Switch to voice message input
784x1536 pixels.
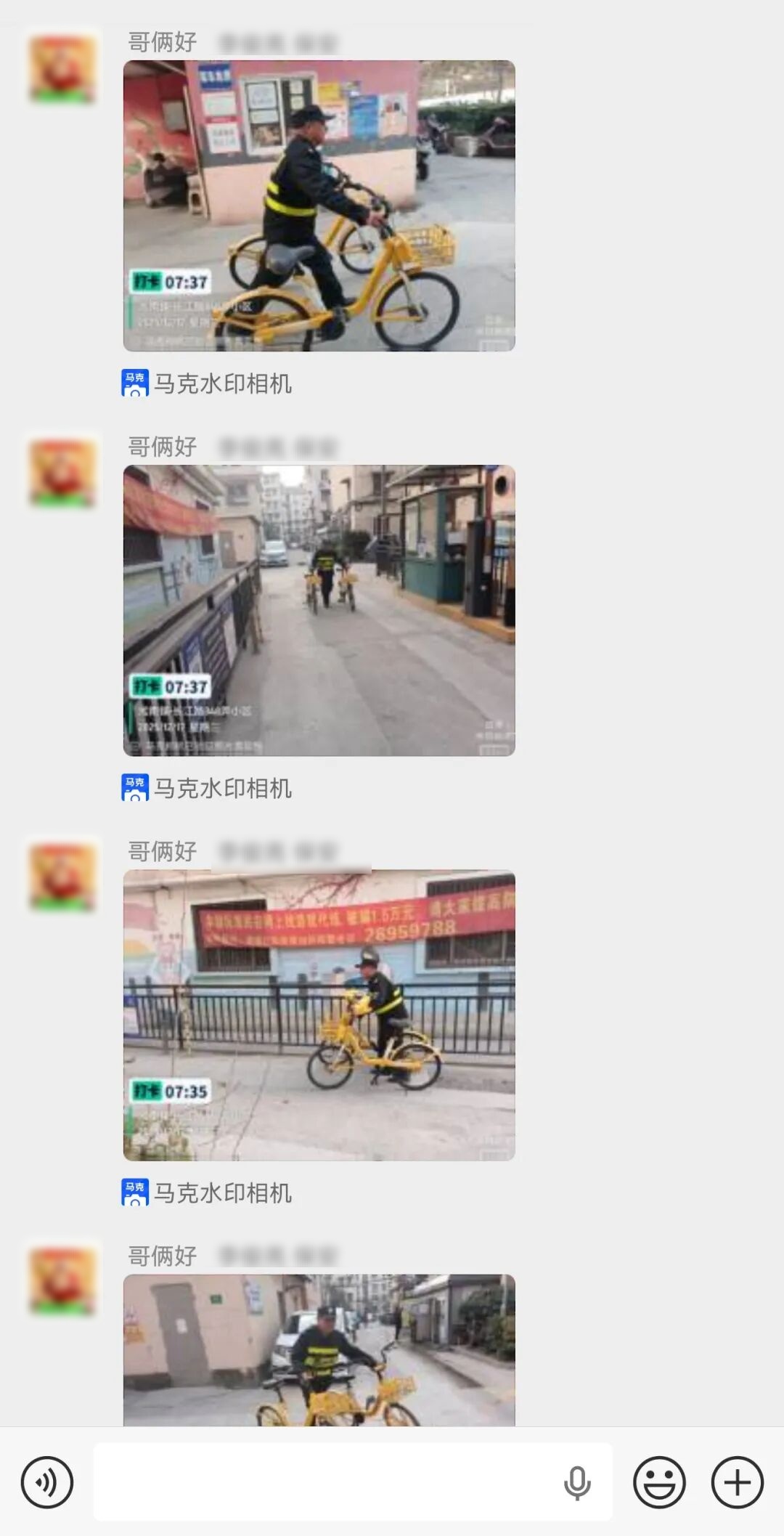pyautogui.click(x=47, y=1482)
